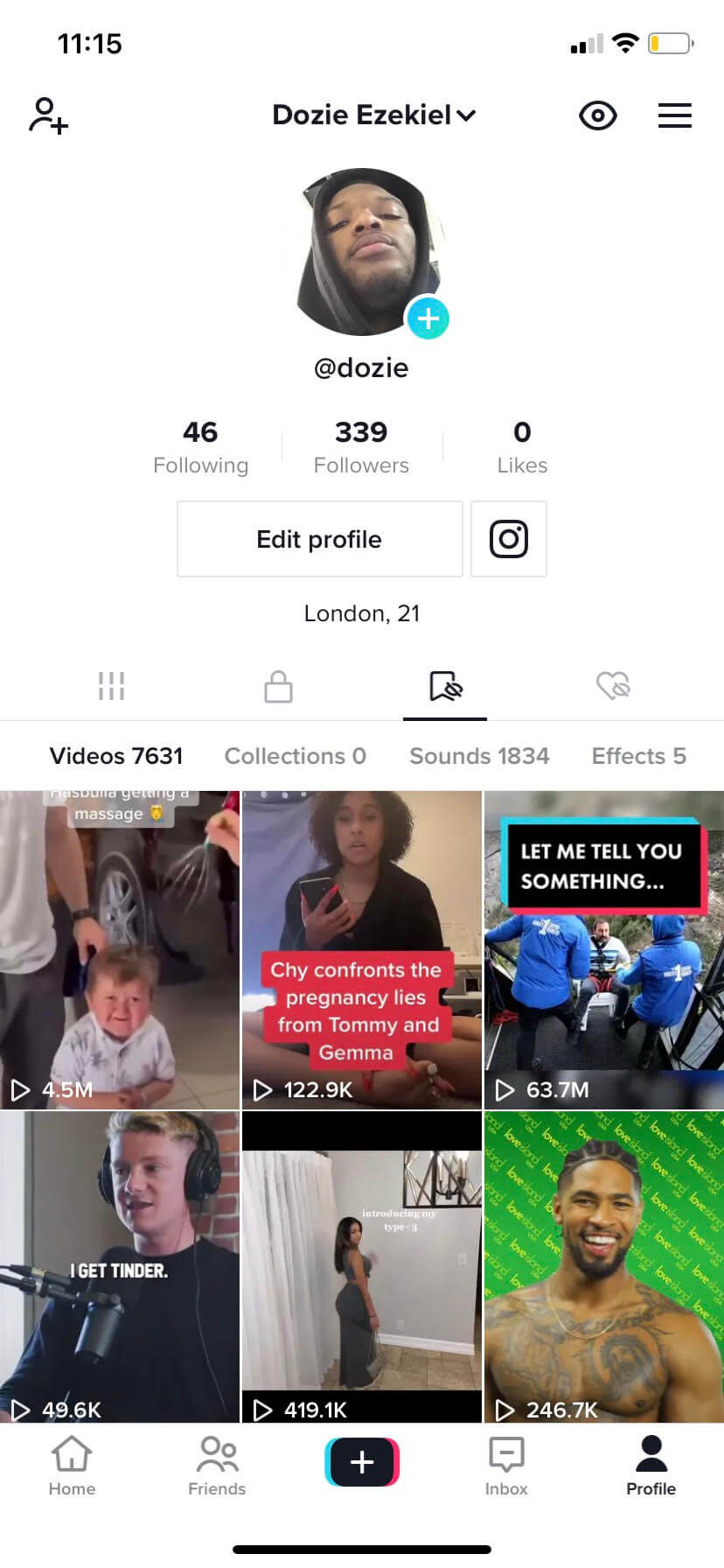Switch to the posted videos grid tab
Screen dimensions: 724x1568
click(111, 686)
